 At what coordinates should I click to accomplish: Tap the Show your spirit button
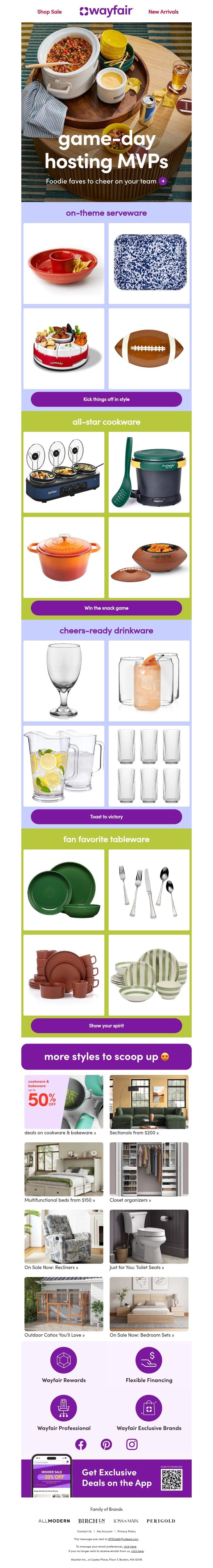(106, 1026)
